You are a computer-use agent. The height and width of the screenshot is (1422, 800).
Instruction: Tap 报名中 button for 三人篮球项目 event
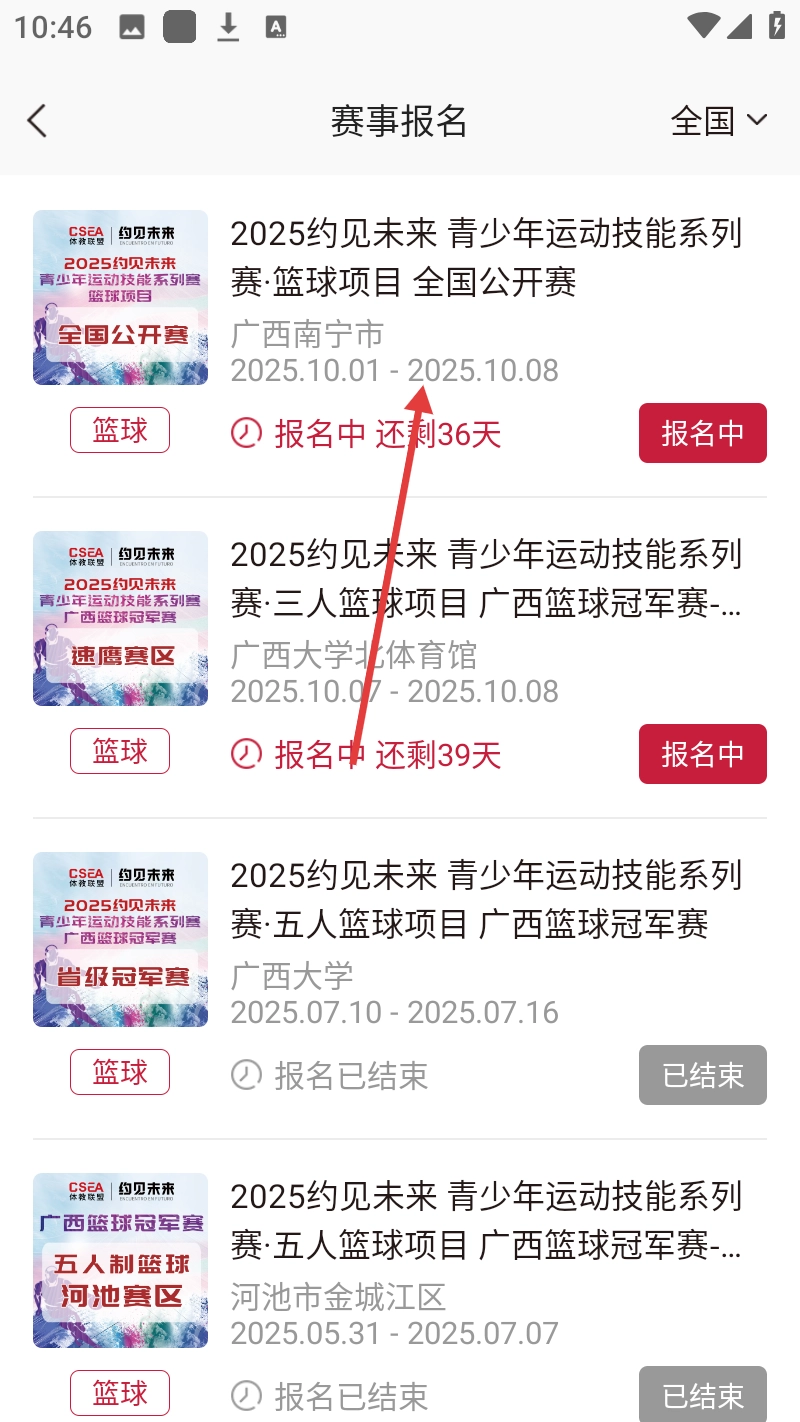point(702,754)
